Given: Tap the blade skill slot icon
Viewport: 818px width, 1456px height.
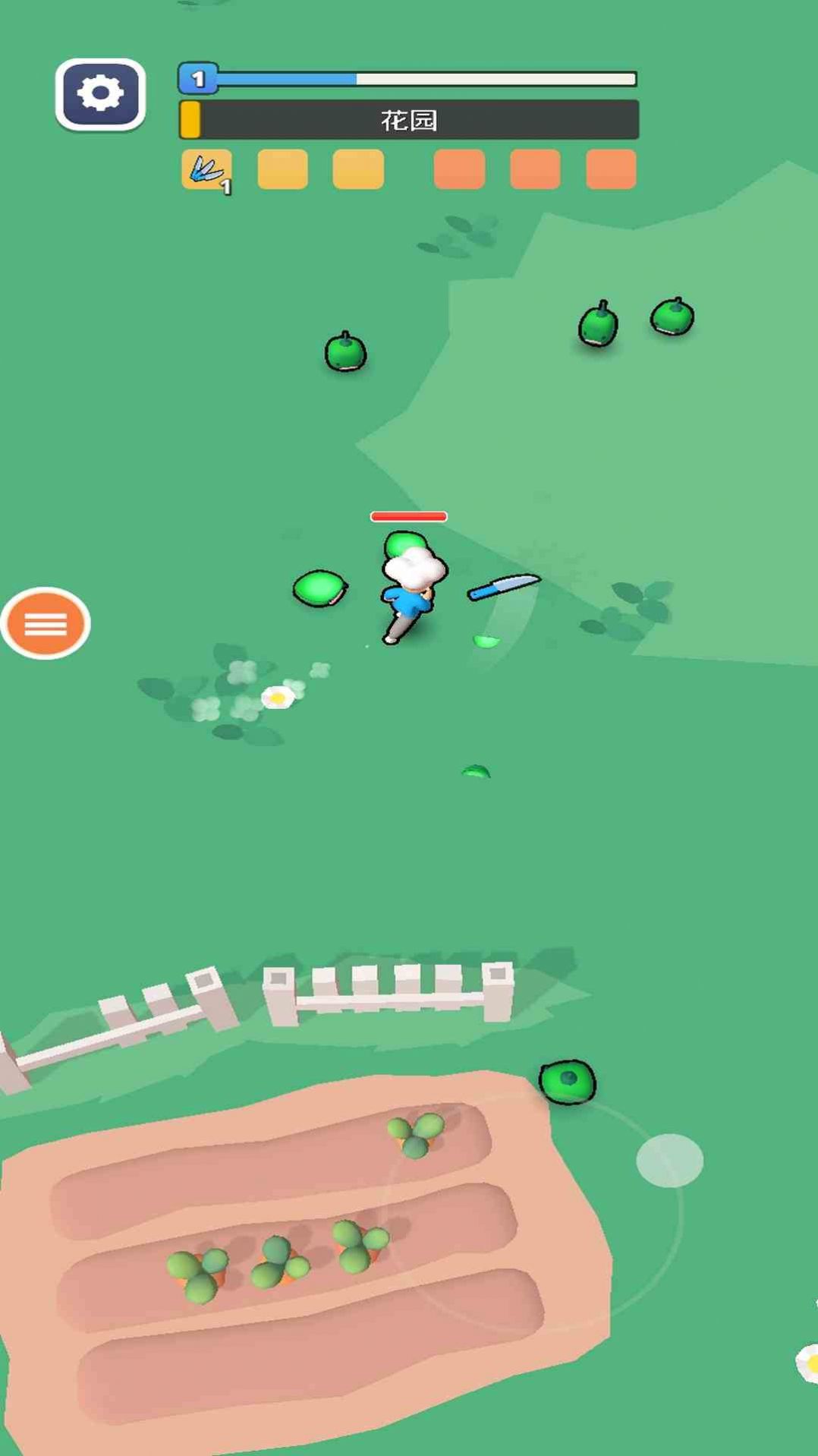Looking at the screenshot, I should (x=206, y=169).
